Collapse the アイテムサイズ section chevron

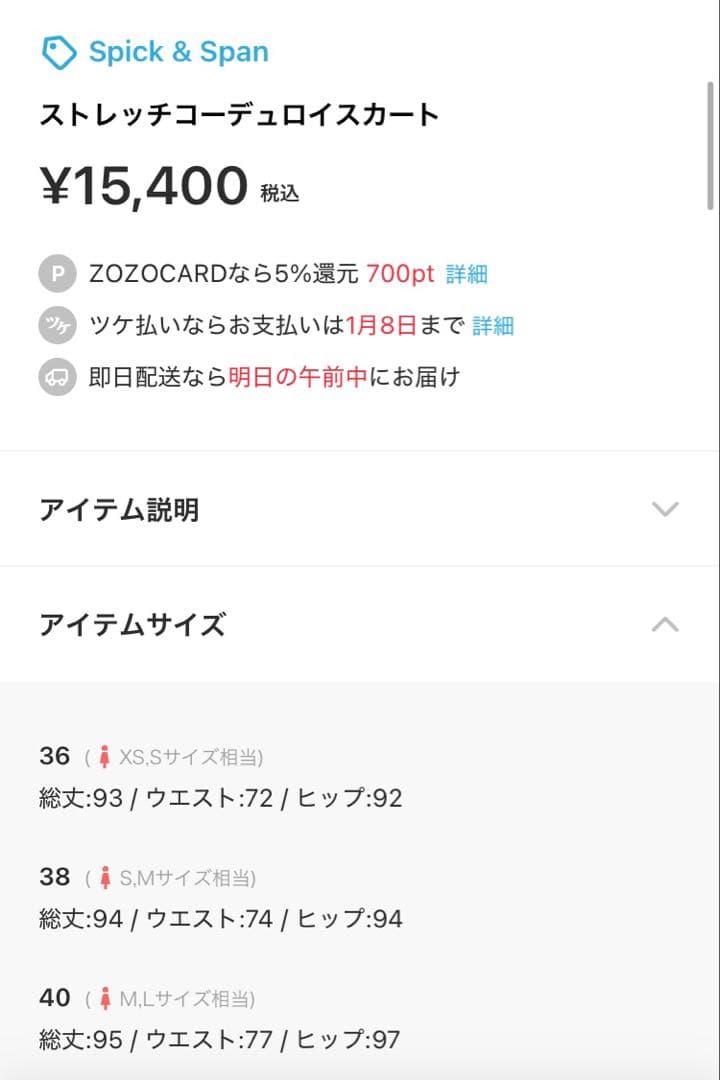[x=666, y=623]
